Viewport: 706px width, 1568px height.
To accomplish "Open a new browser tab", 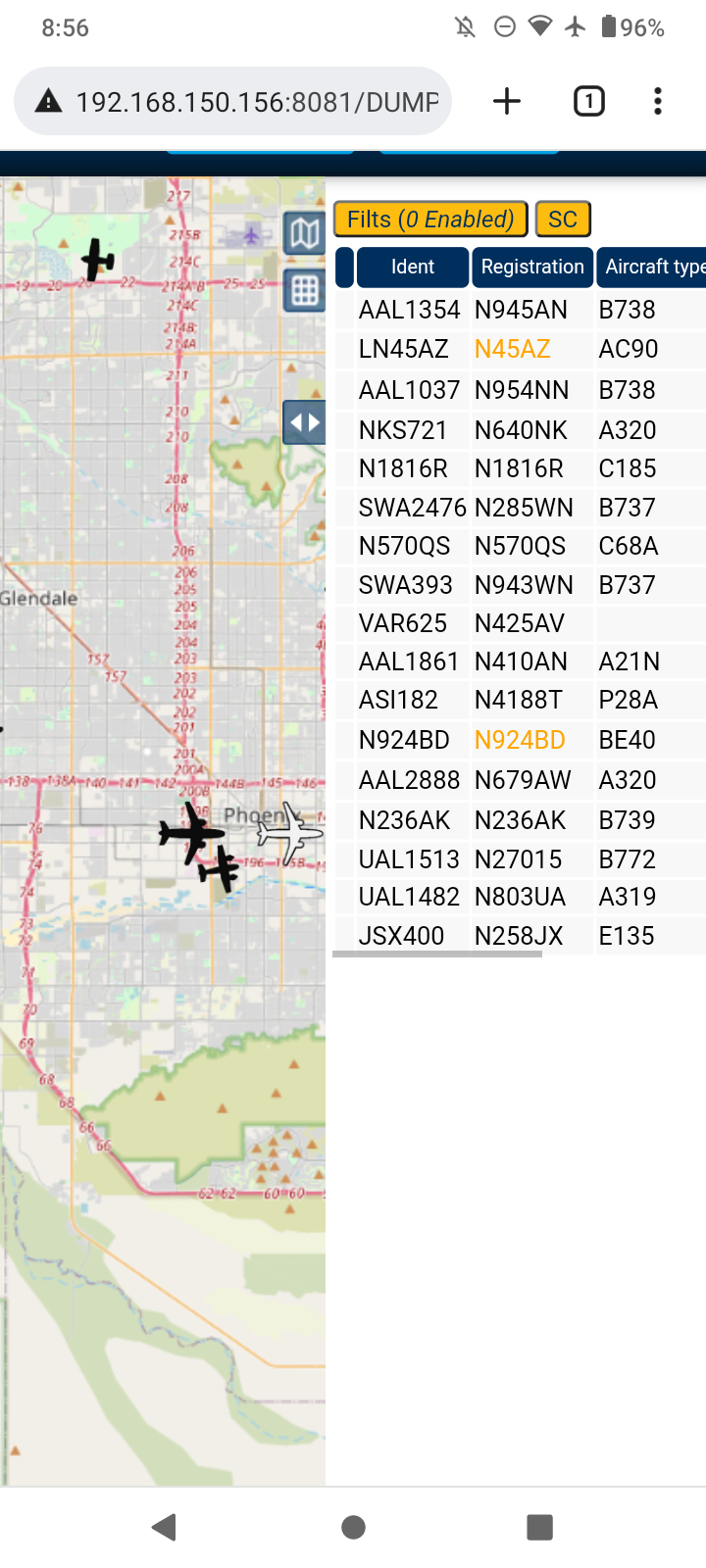I will (x=507, y=101).
